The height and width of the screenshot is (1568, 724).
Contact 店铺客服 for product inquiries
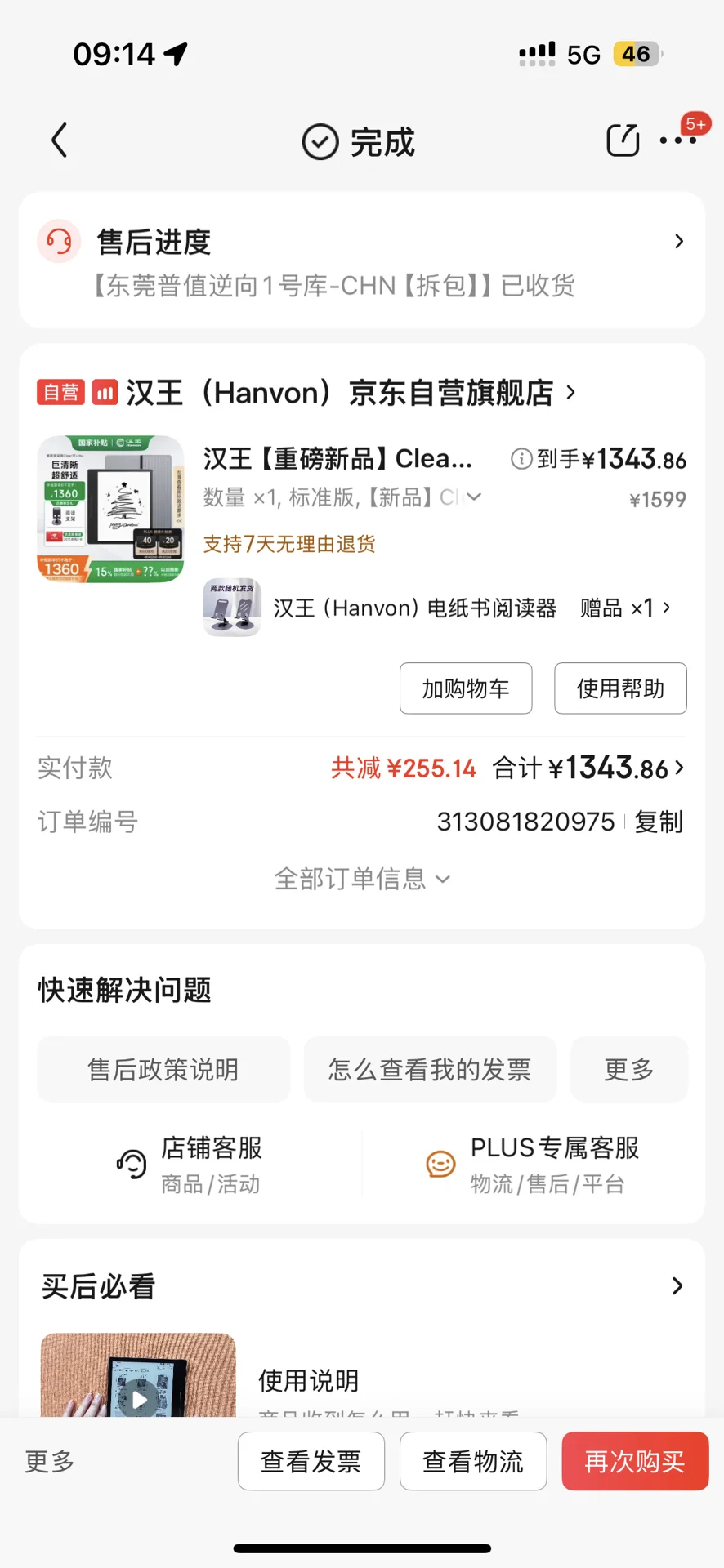click(x=190, y=1165)
